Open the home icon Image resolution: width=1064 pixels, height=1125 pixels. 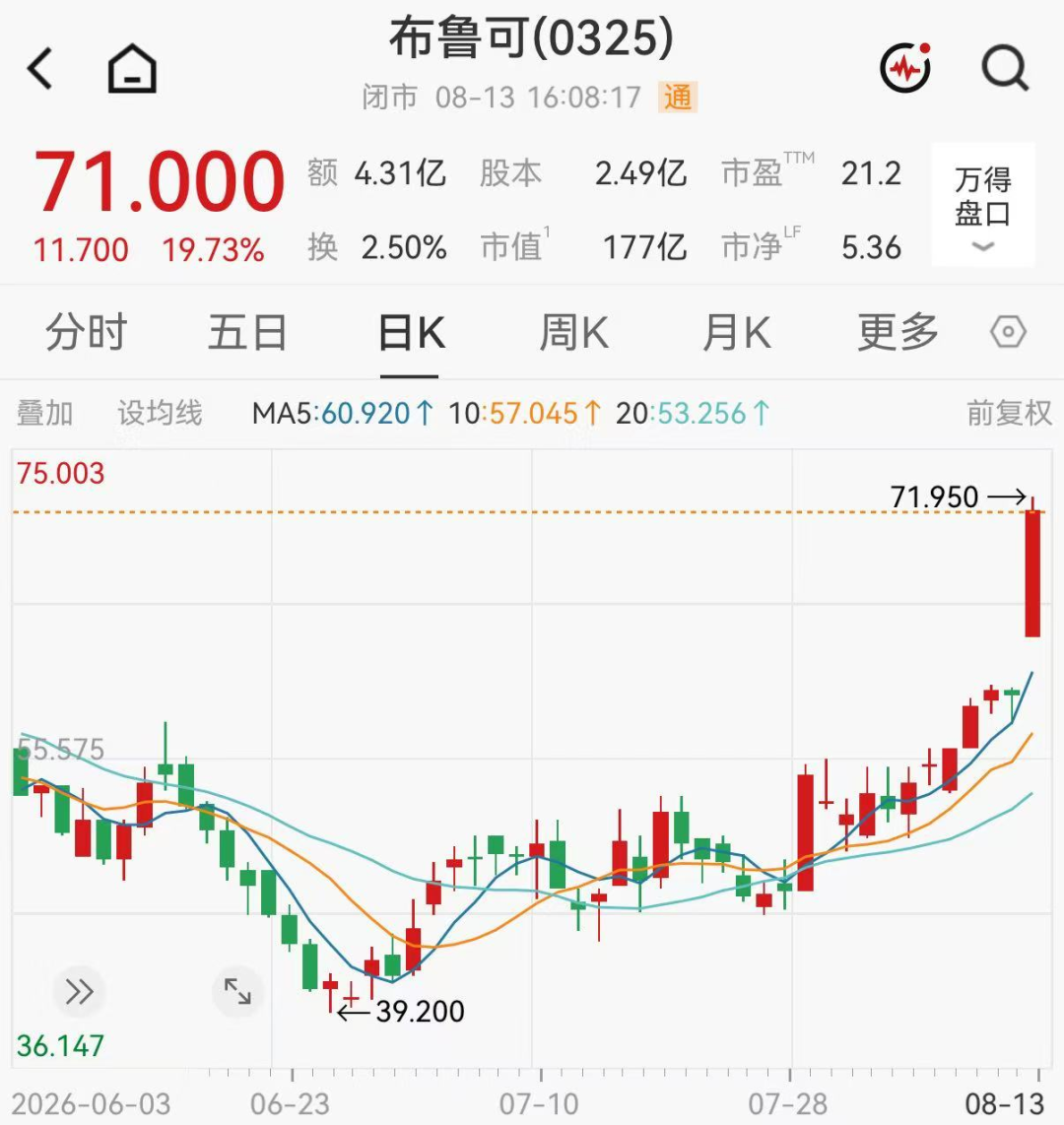tap(132, 69)
